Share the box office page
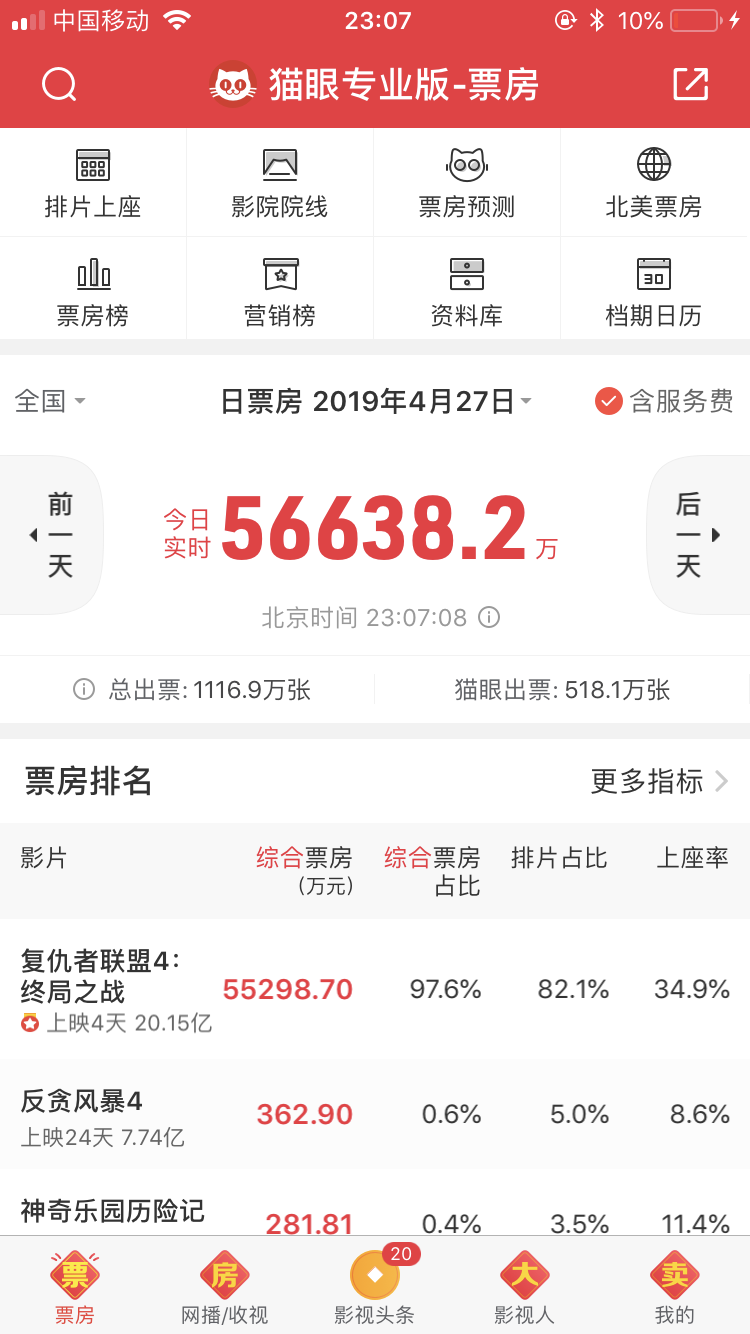The image size is (750, 1334). tap(690, 85)
